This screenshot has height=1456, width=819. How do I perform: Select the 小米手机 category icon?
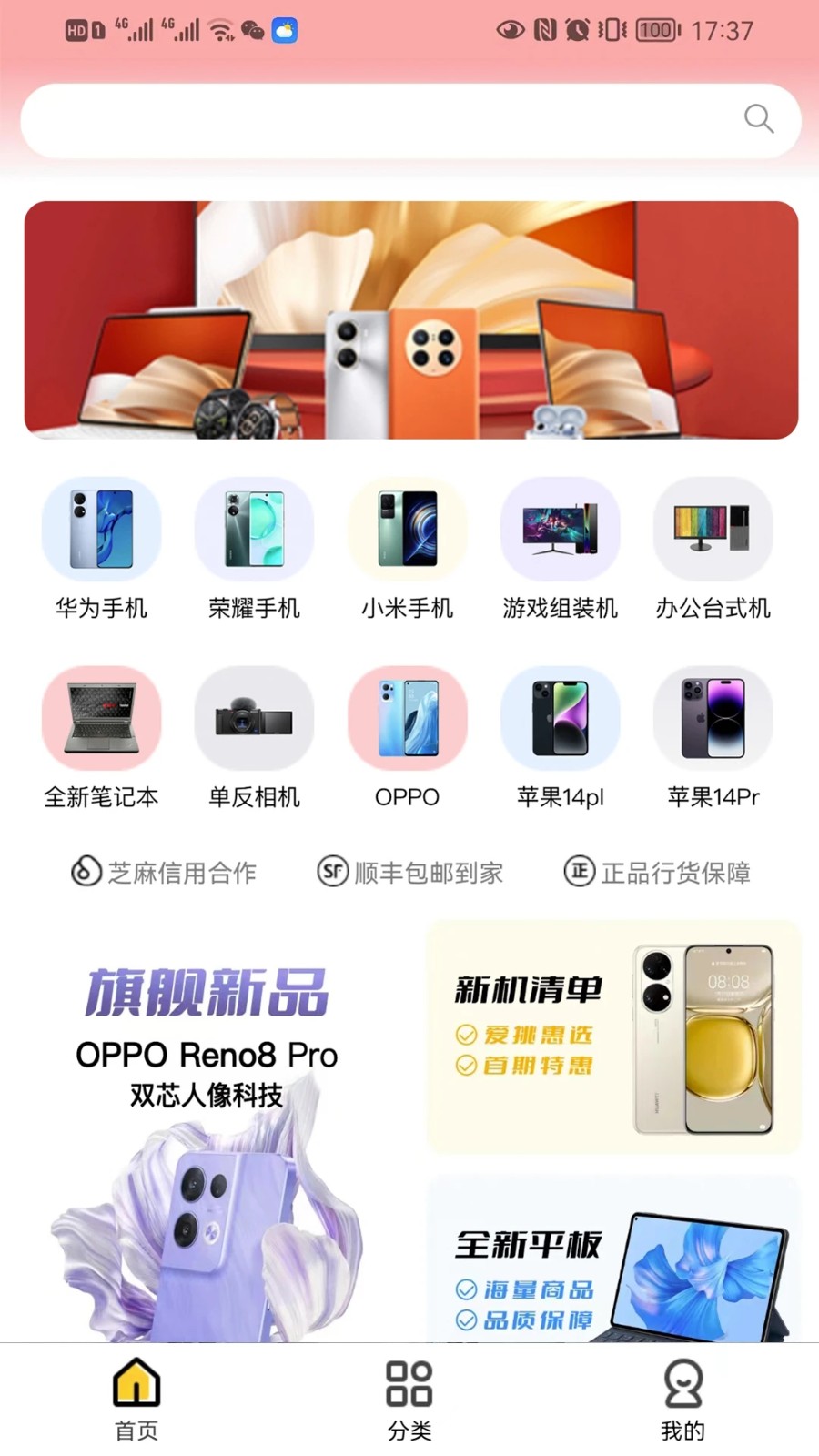pos(408,546)
